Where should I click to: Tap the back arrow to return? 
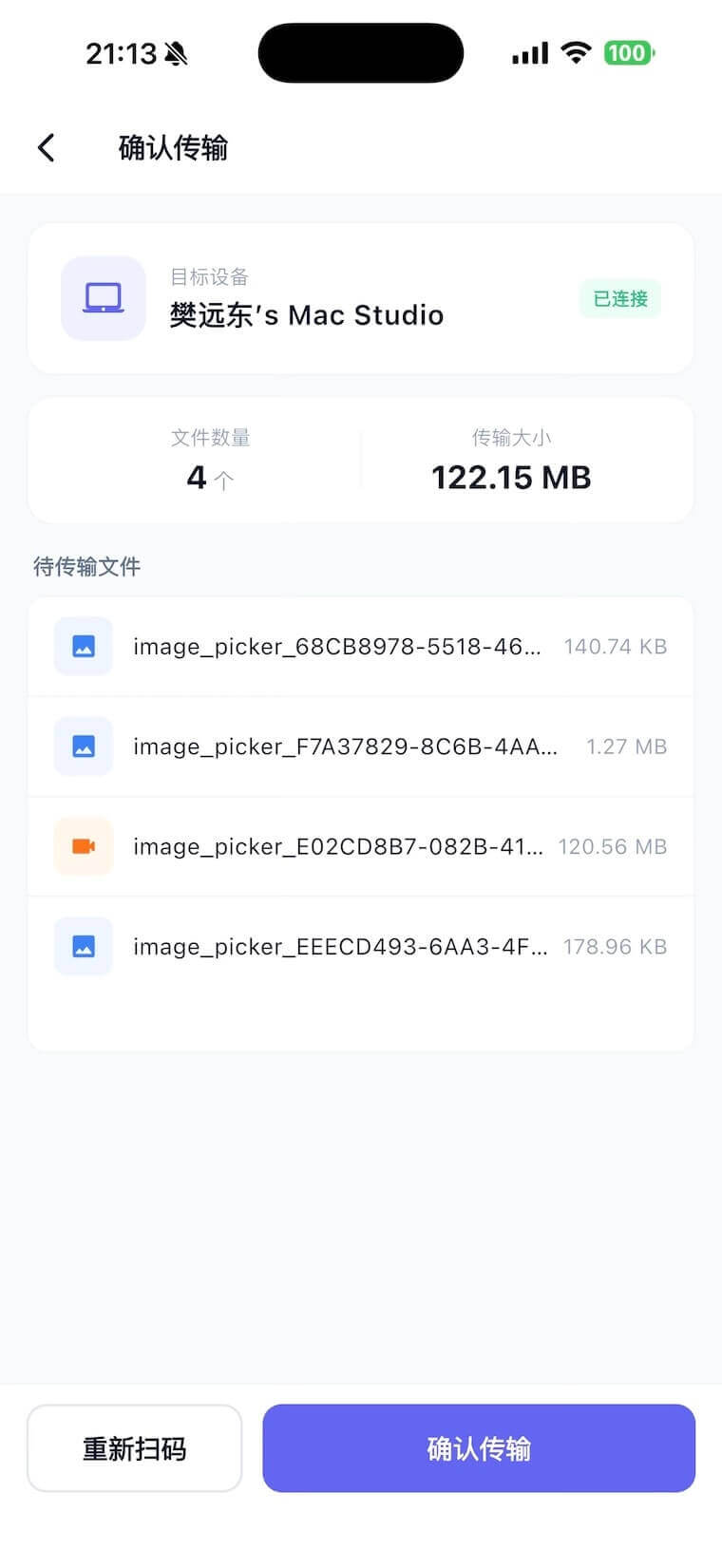pos(46,147)
